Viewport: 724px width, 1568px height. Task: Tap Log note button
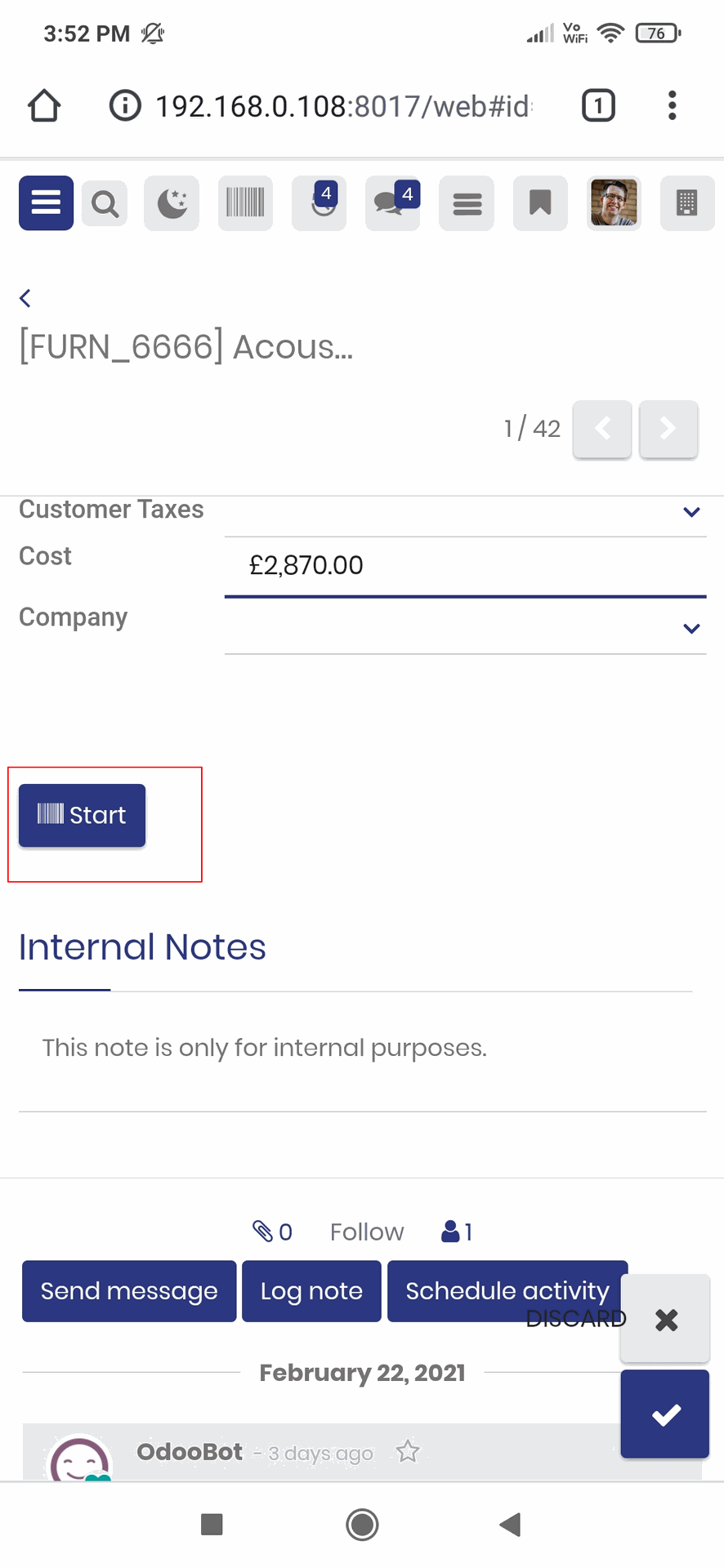point(311,1291)
